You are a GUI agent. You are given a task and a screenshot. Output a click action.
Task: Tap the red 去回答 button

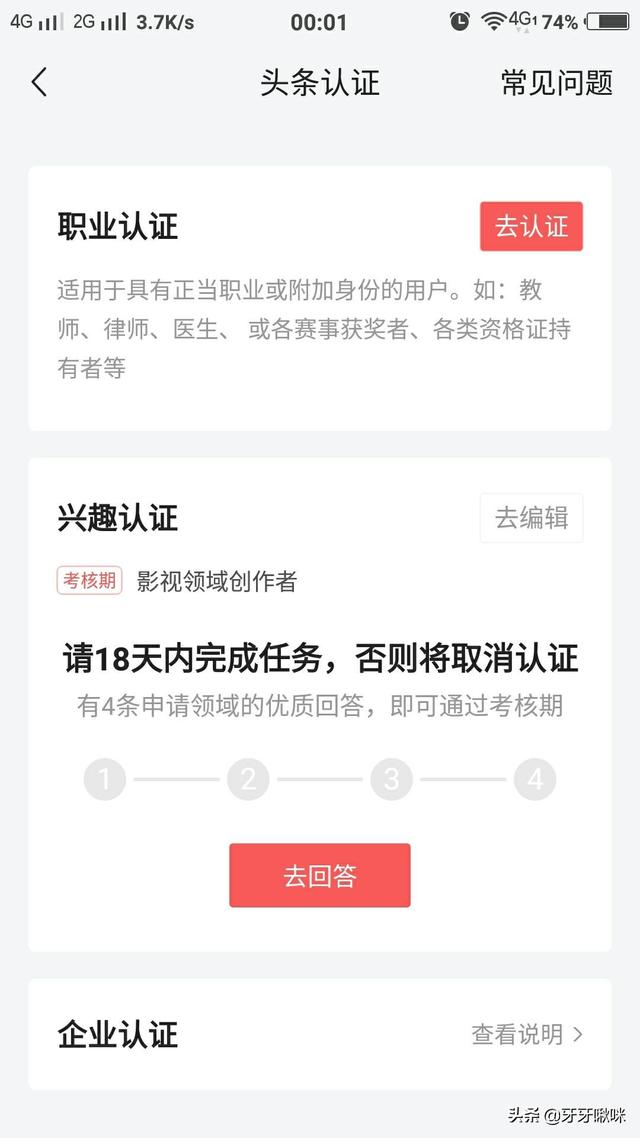click(320, 875)
